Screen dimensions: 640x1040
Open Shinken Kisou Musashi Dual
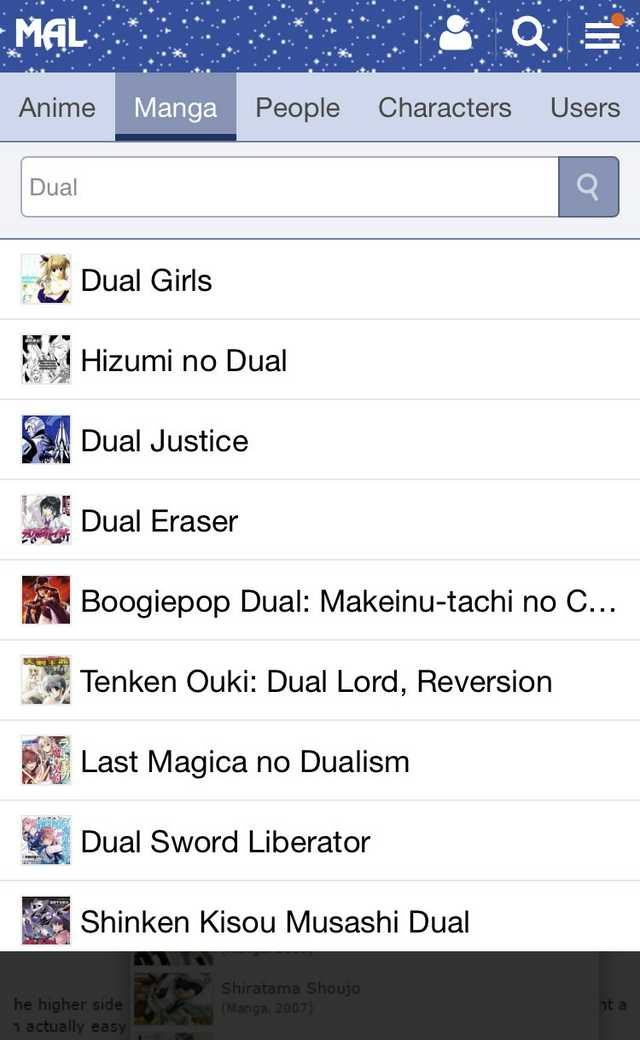274,921
